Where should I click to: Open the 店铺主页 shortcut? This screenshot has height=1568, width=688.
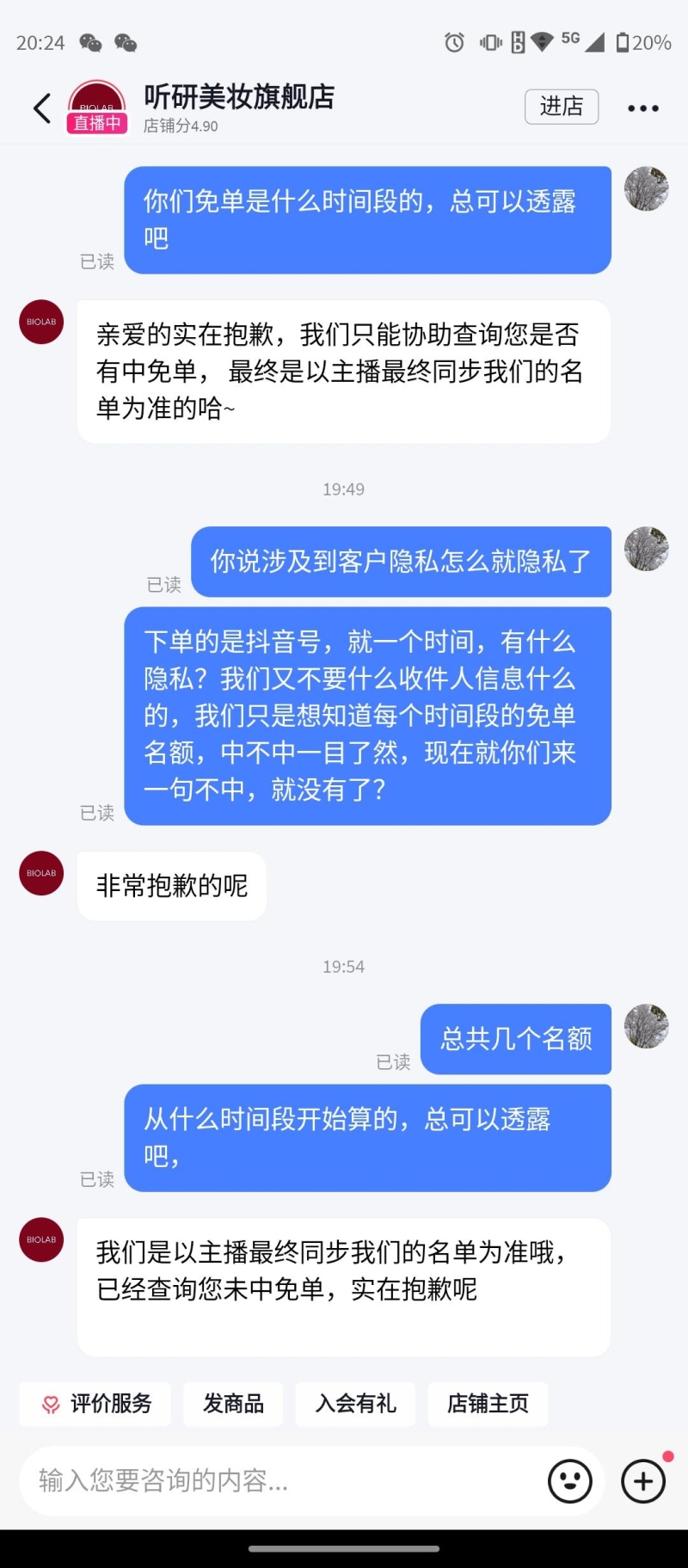click(488, 1405)
